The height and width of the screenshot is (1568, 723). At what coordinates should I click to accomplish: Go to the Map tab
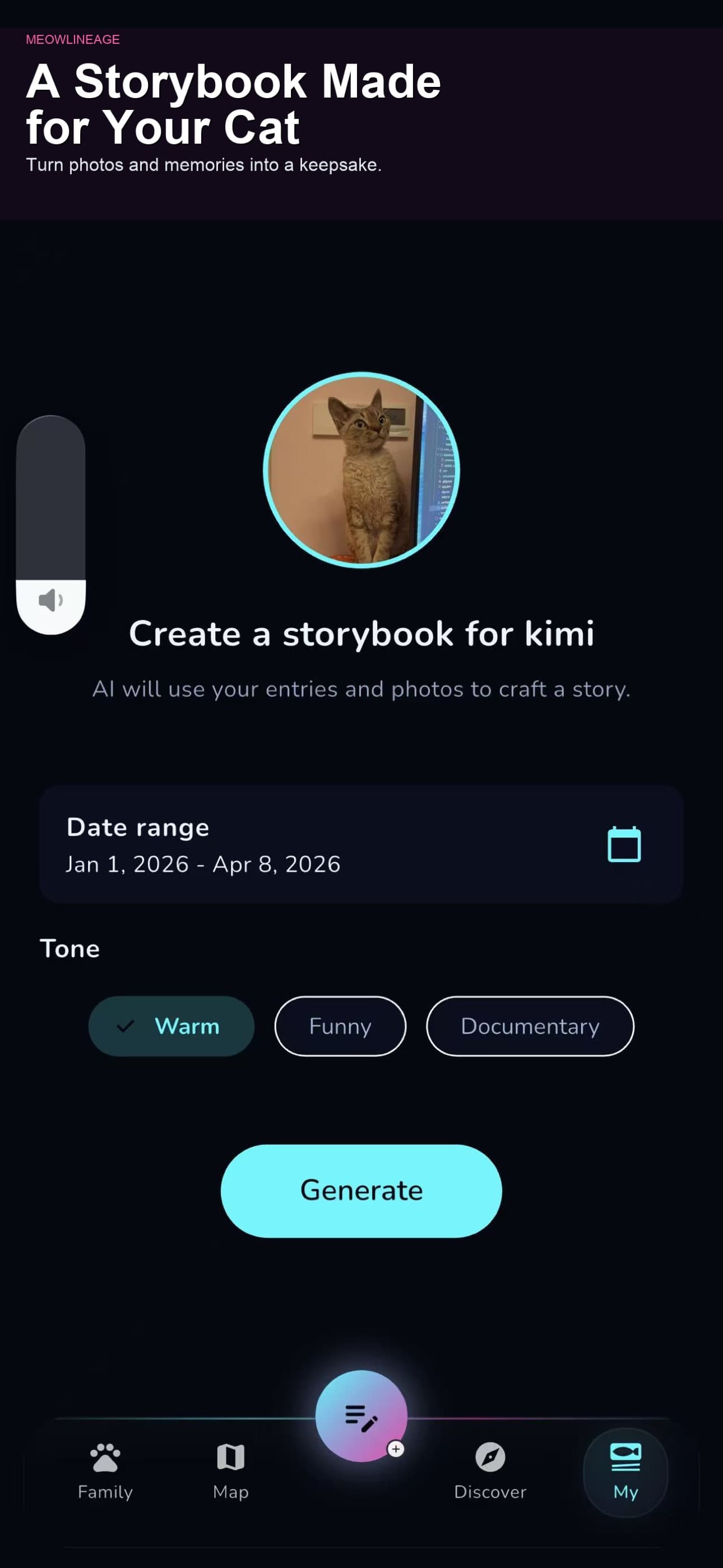tap(231, 1472)
